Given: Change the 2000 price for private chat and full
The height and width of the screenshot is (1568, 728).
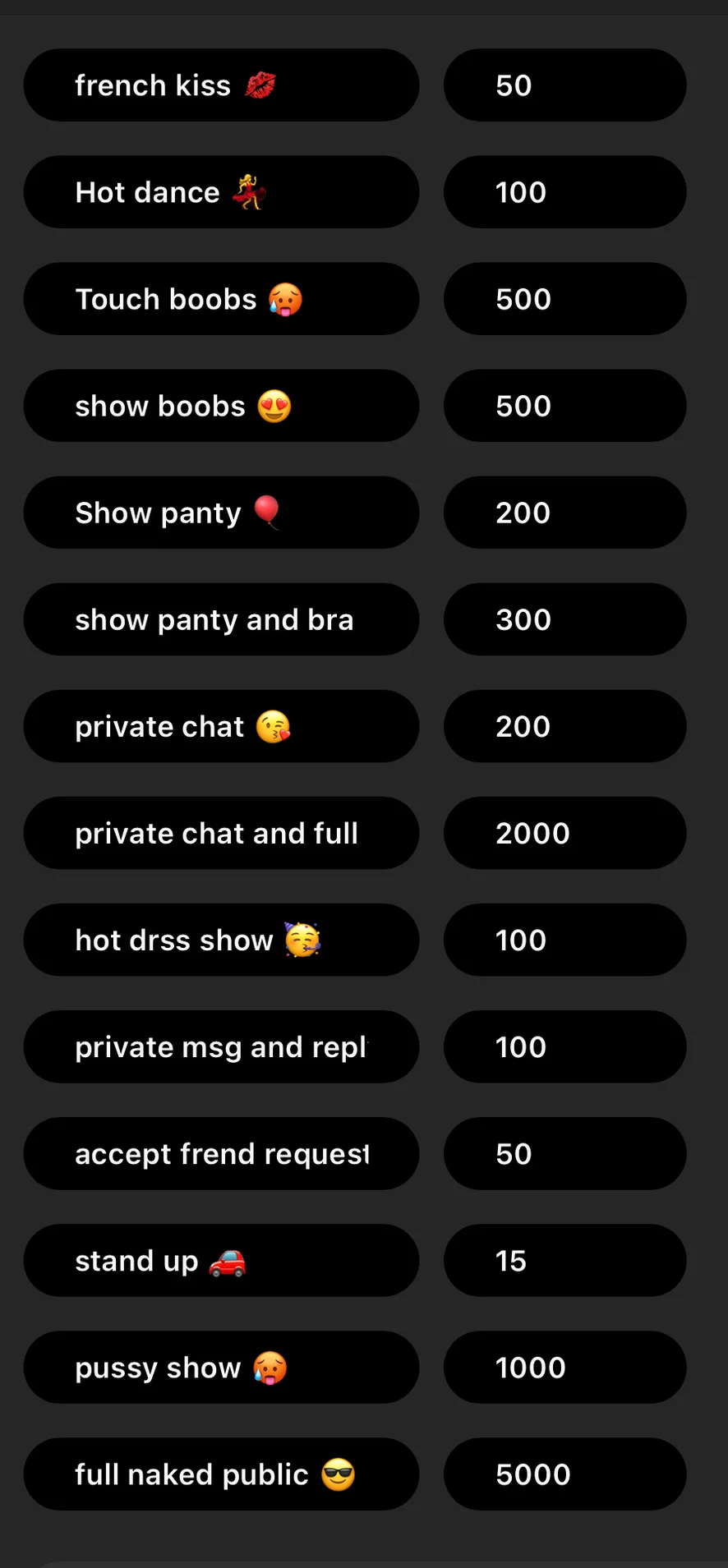Looking at the screenshot, I should [564, 833].
